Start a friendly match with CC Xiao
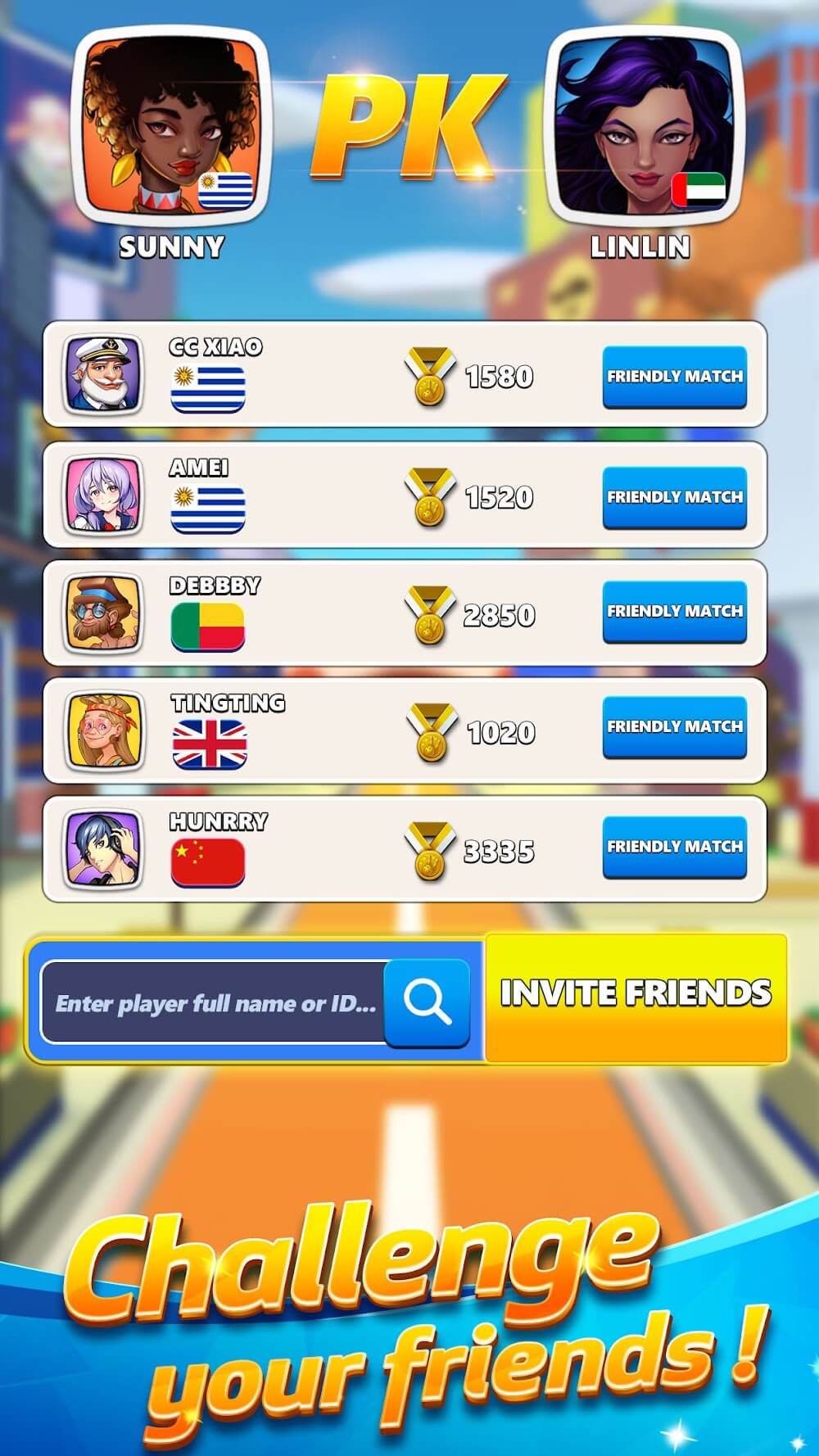Viewport: 819px width, 1456px height. (x=674, y=377)
